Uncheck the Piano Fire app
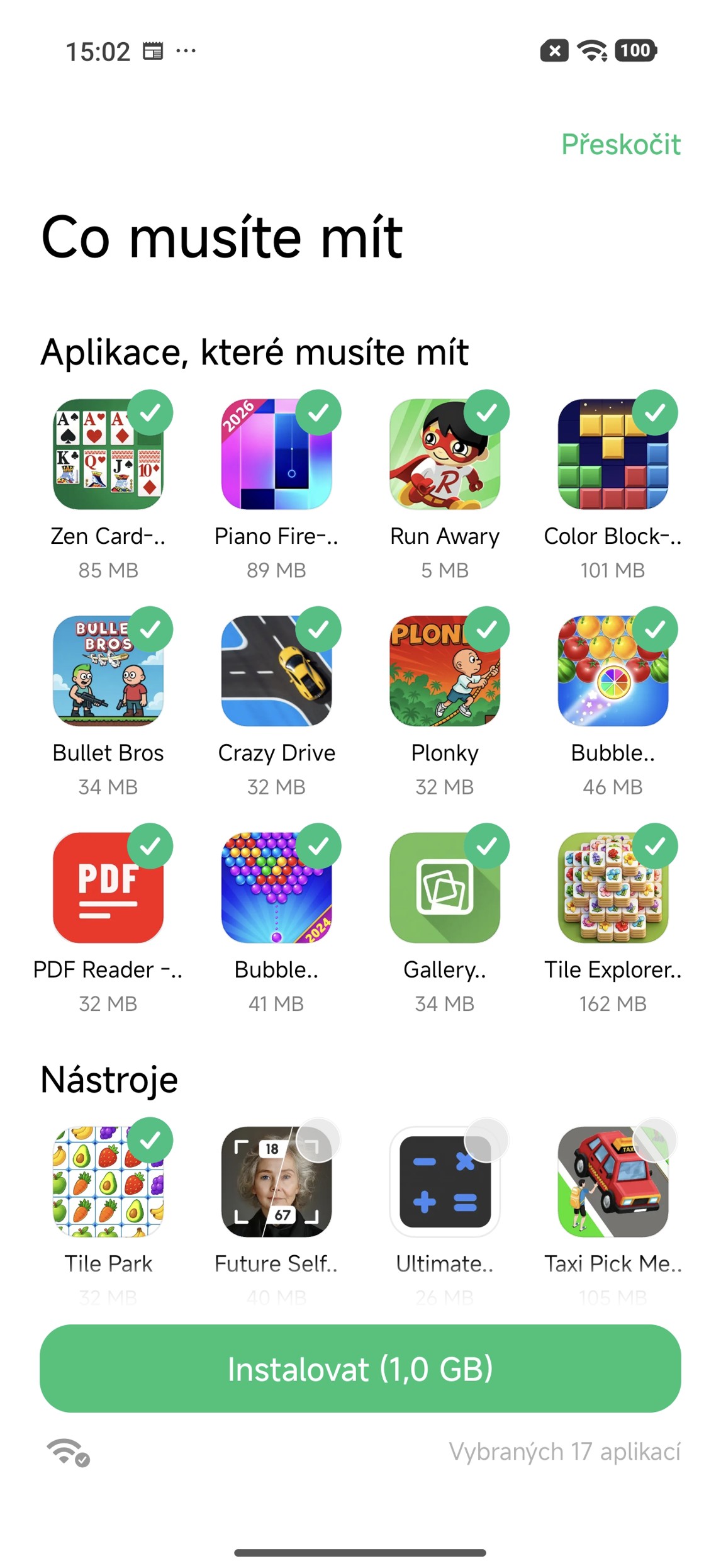721x1568 pixels. [x=318, y=413]
